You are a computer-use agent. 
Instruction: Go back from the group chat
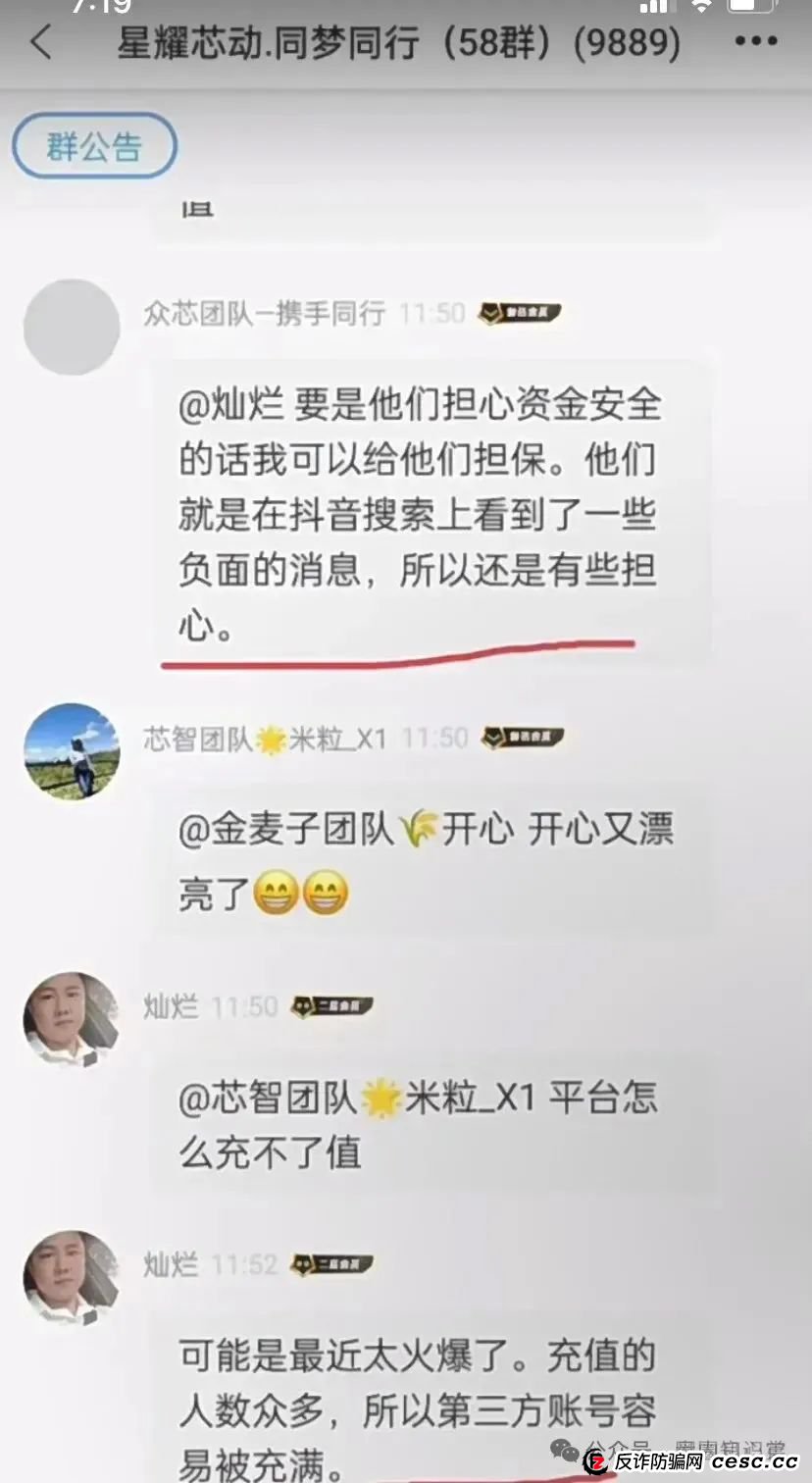click(x=41, y=43)
